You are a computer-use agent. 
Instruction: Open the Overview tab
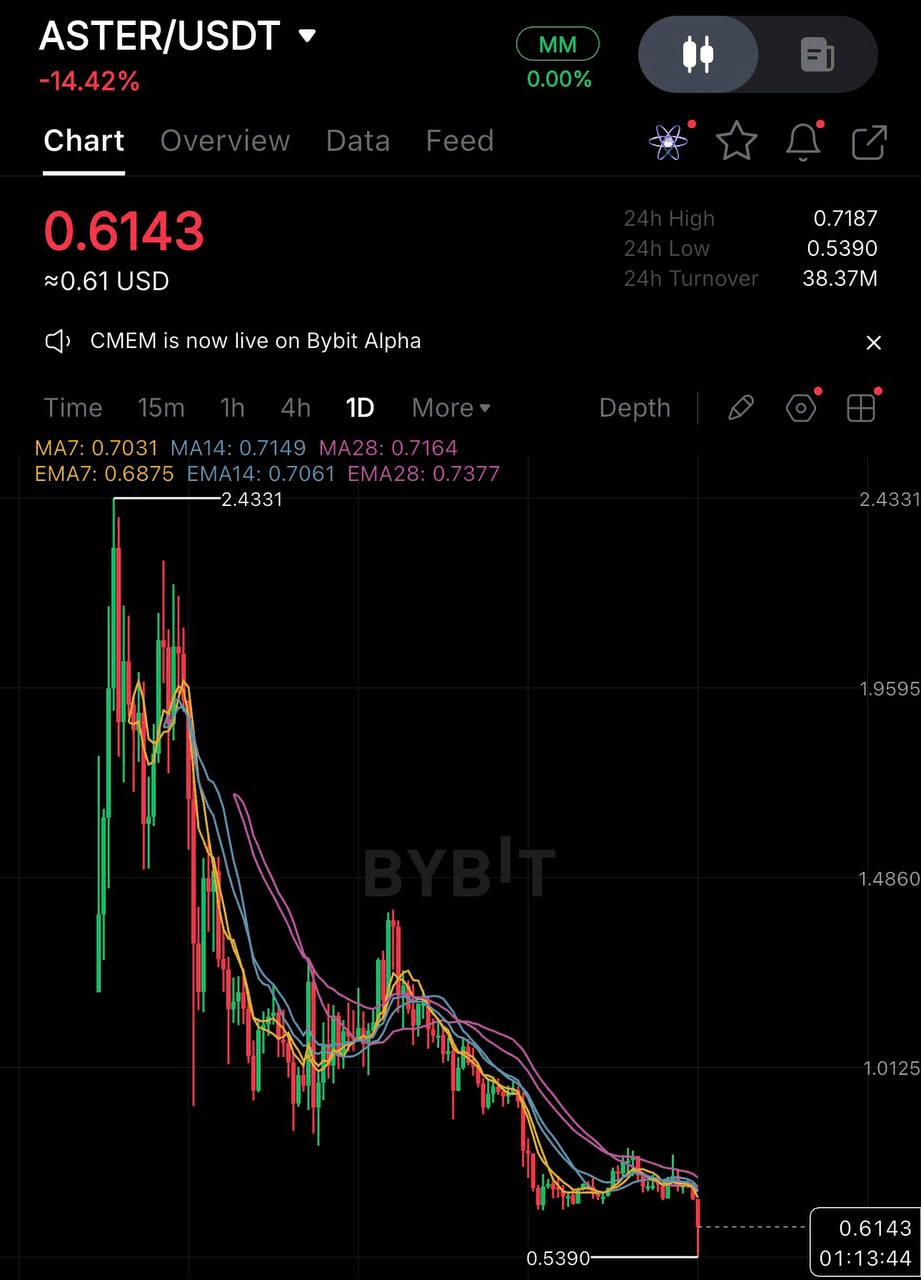225,141
